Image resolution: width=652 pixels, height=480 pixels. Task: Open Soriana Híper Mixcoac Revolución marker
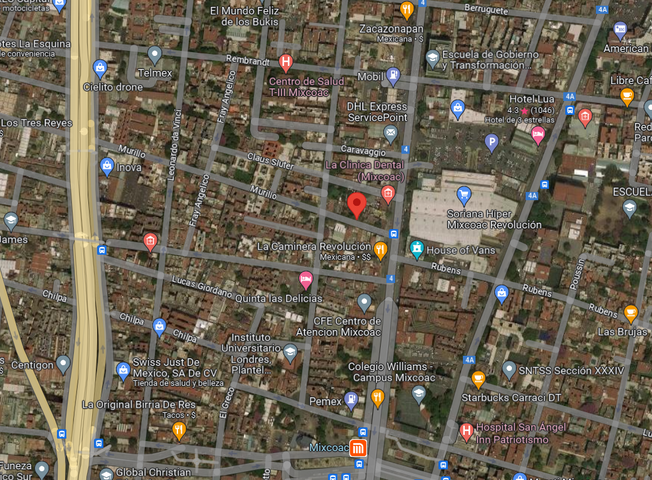pos(464,195)
